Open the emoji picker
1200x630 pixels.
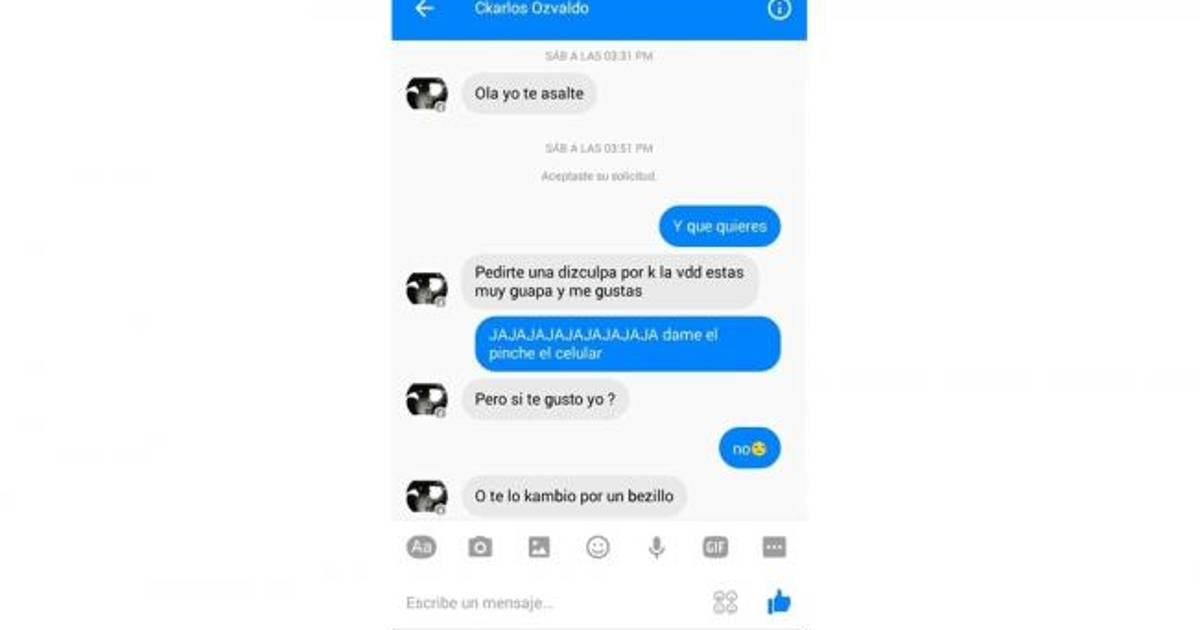[x=598, y=547]
